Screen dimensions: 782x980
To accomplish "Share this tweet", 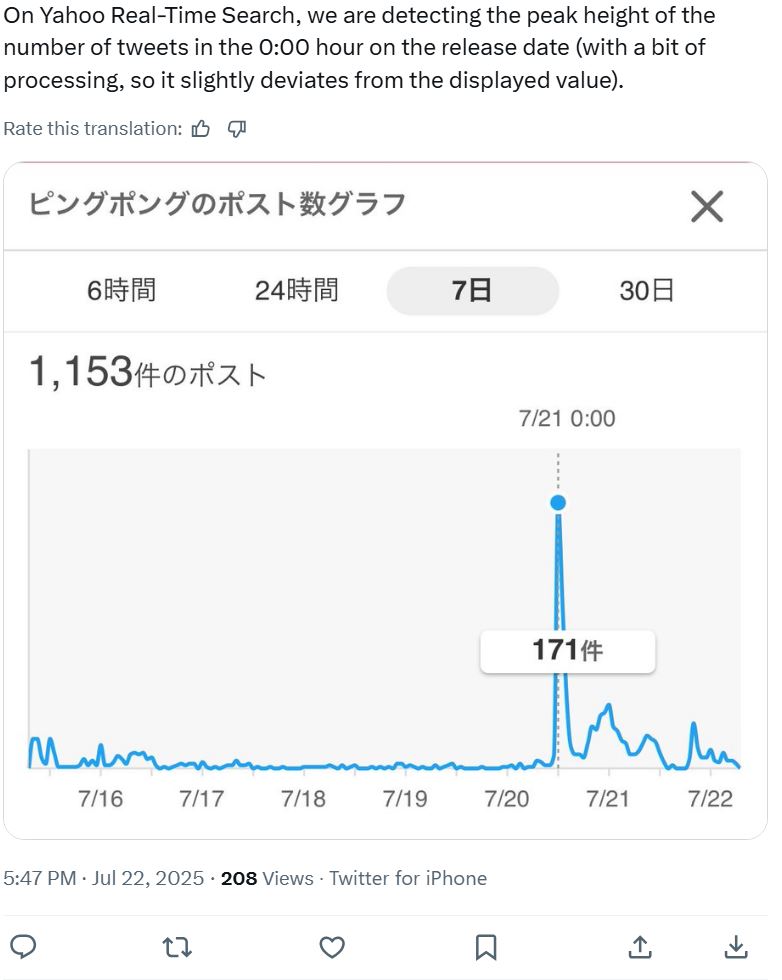I will tap(641, 946).
